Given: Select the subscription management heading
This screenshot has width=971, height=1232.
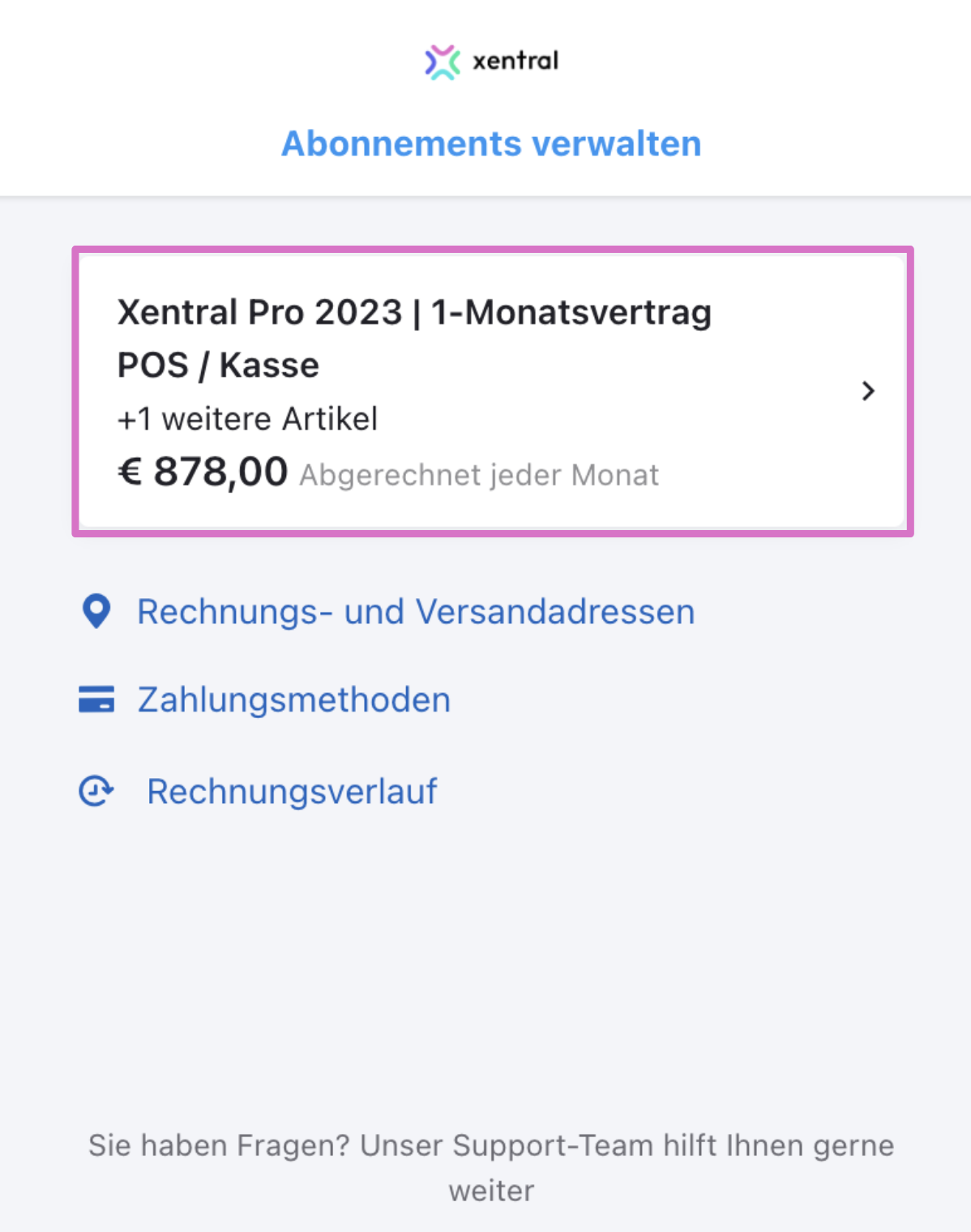Looking at the screenshot, I should (x=490, y=143).
